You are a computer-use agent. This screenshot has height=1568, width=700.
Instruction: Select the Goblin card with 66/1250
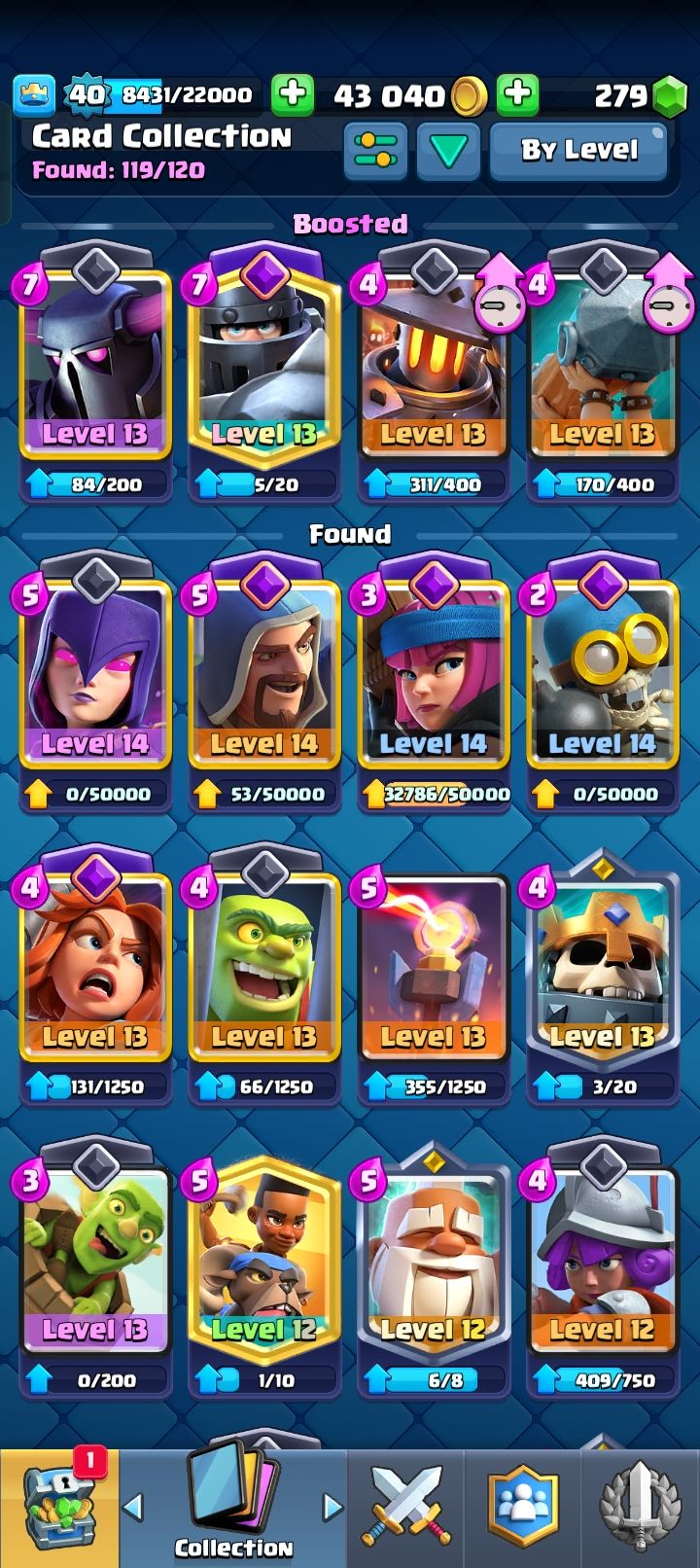[x=263, y=976]
